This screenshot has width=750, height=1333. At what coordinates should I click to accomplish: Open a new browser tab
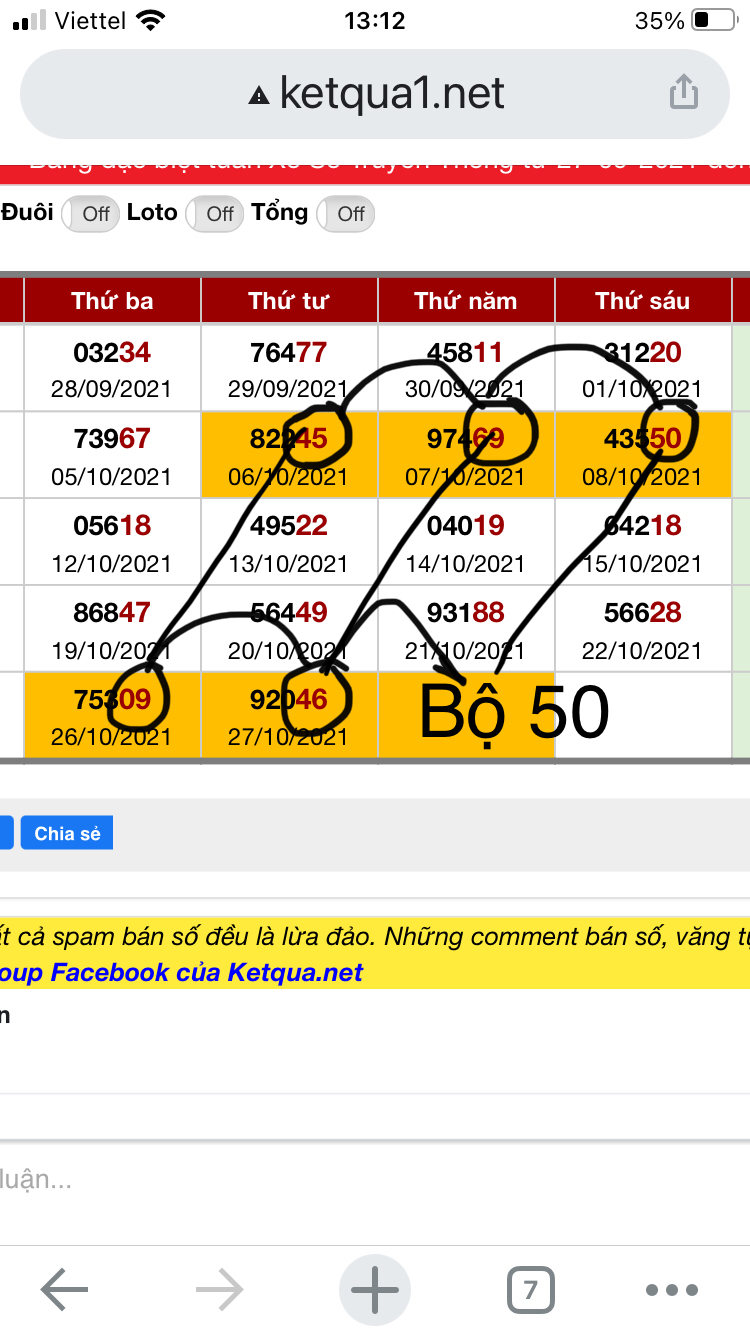pos(375,1290)
